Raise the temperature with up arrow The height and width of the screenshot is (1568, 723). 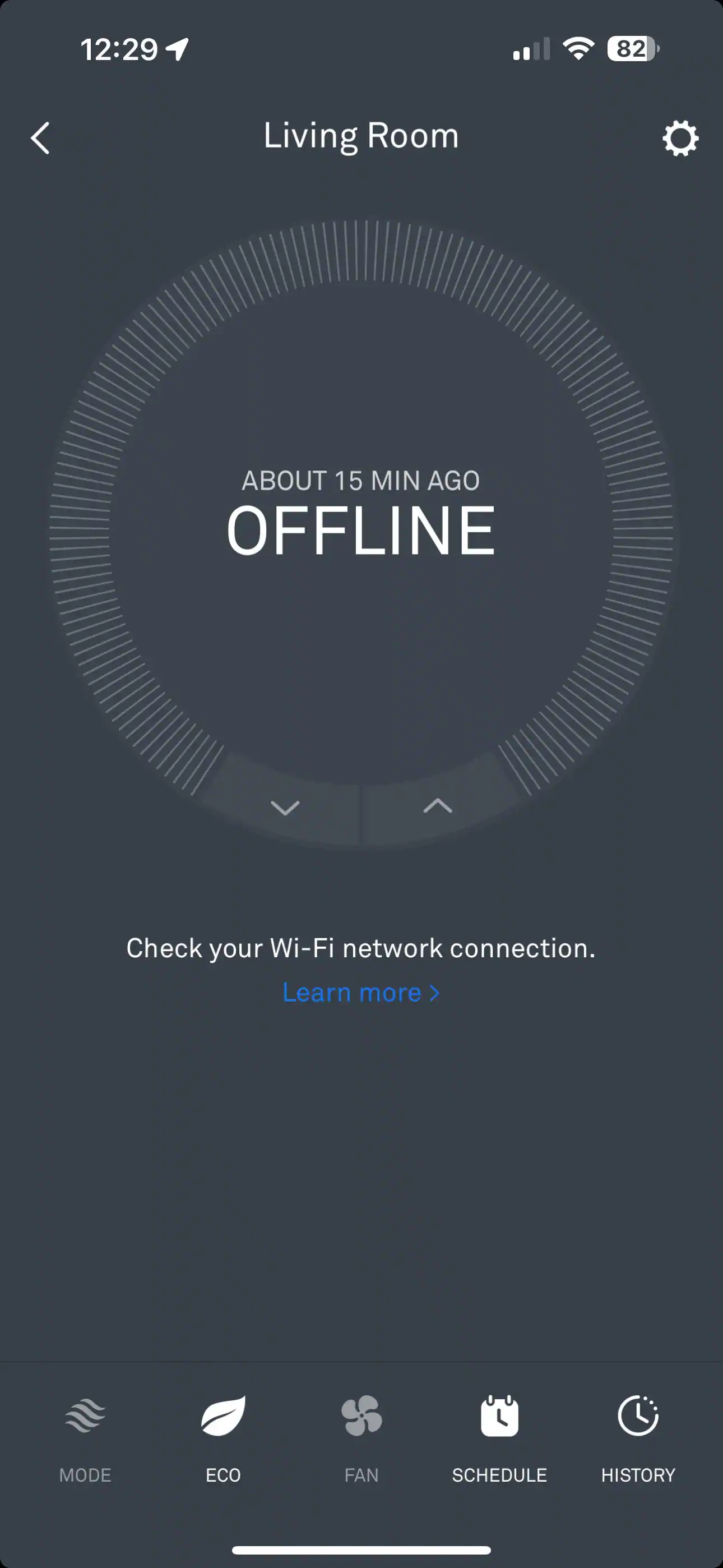tap(438, 806)
